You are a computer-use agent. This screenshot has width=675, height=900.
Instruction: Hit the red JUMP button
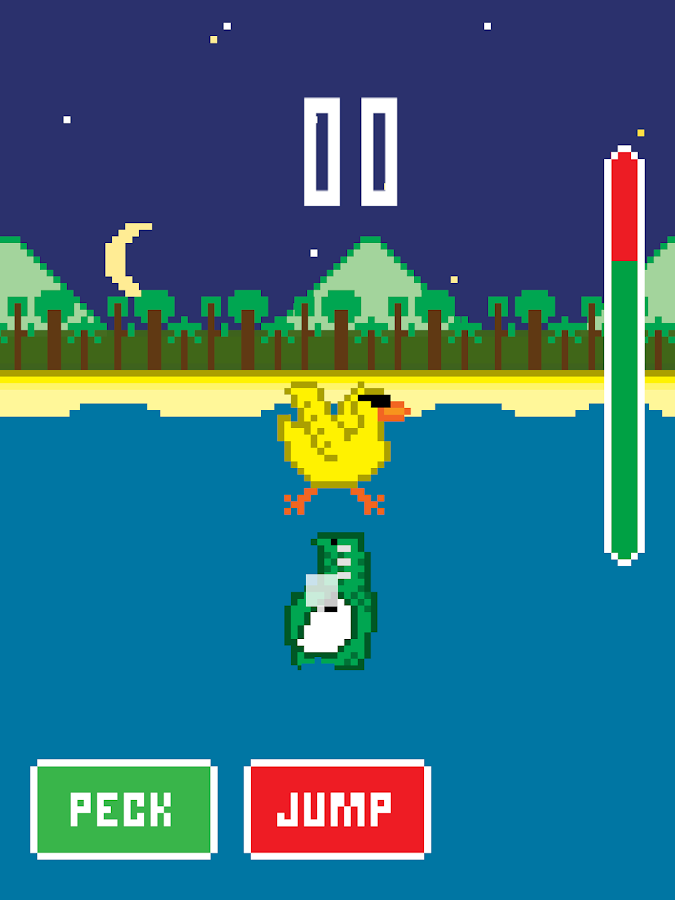pos(337,809)
